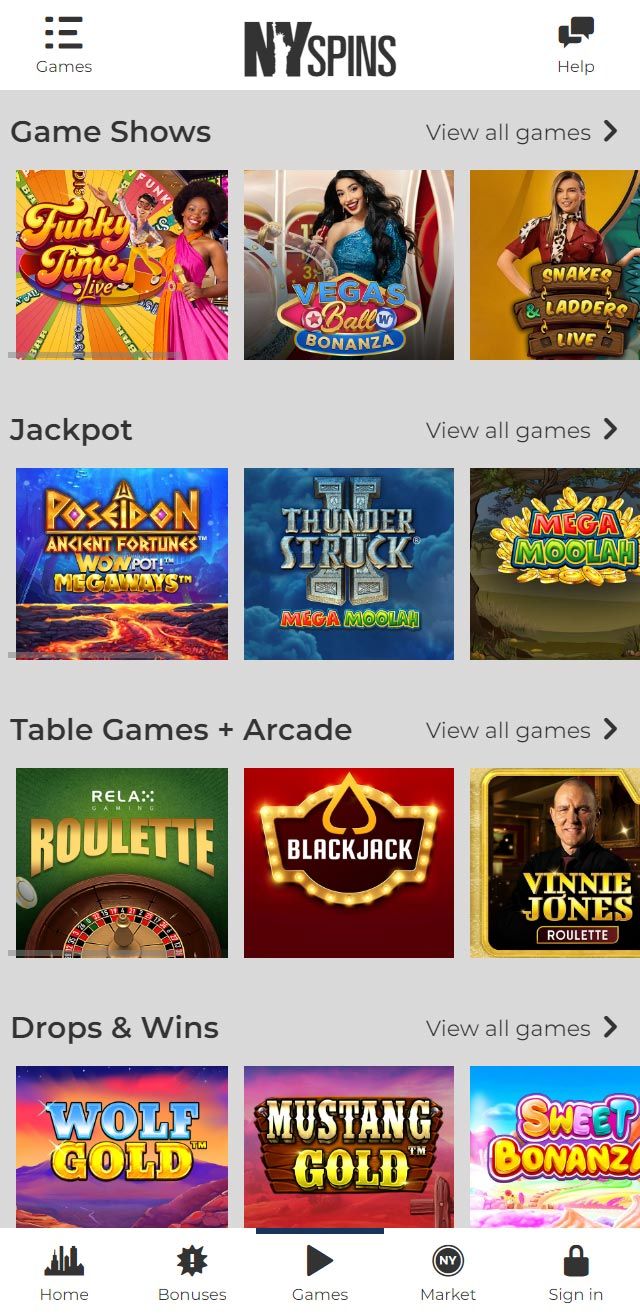Launch Vegas Ball Bonanza
The width and height of the screenshot is (640, 1316).
(348, 264)
